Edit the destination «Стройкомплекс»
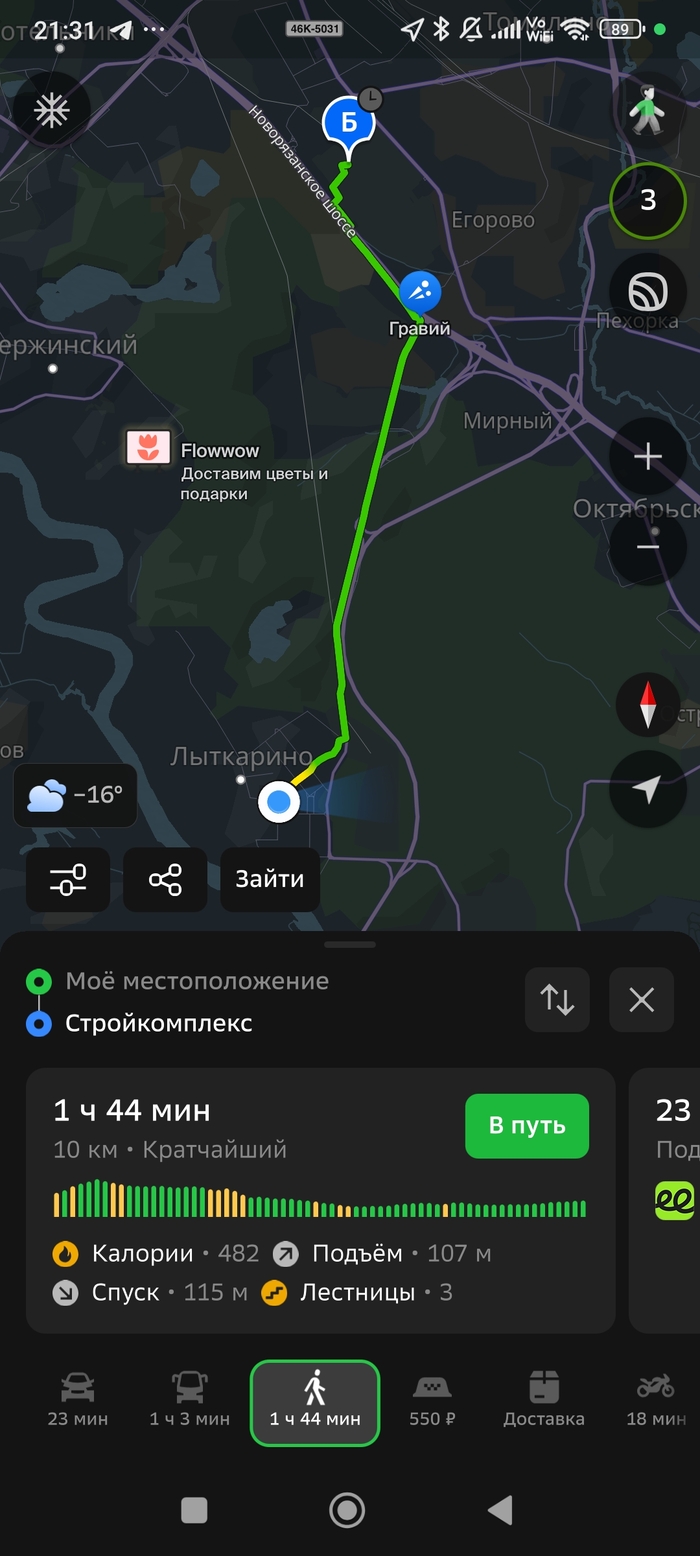Screen dimensions: 700x1556 coord(159,1024)
